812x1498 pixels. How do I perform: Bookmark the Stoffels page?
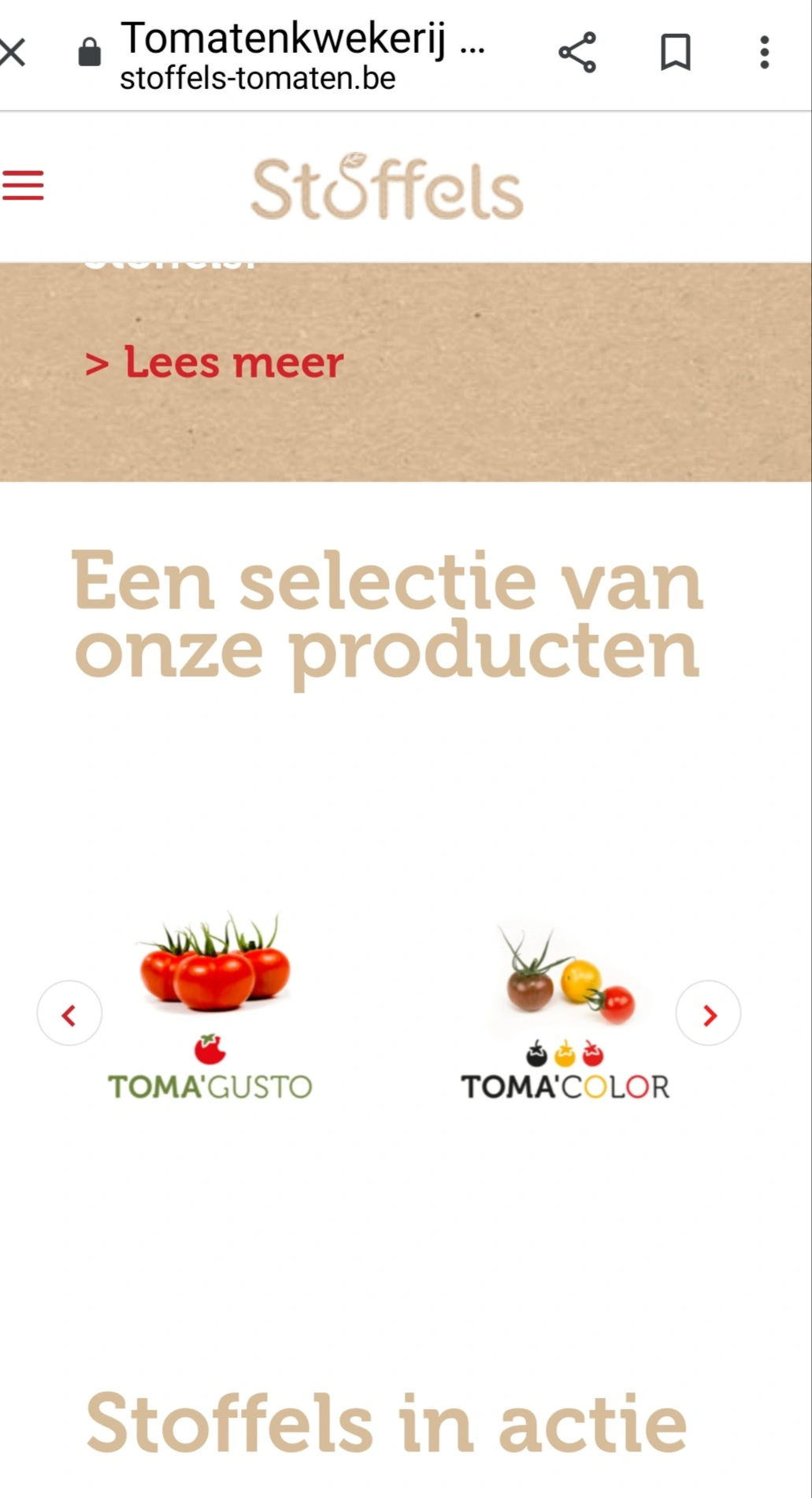click(675, 54)
